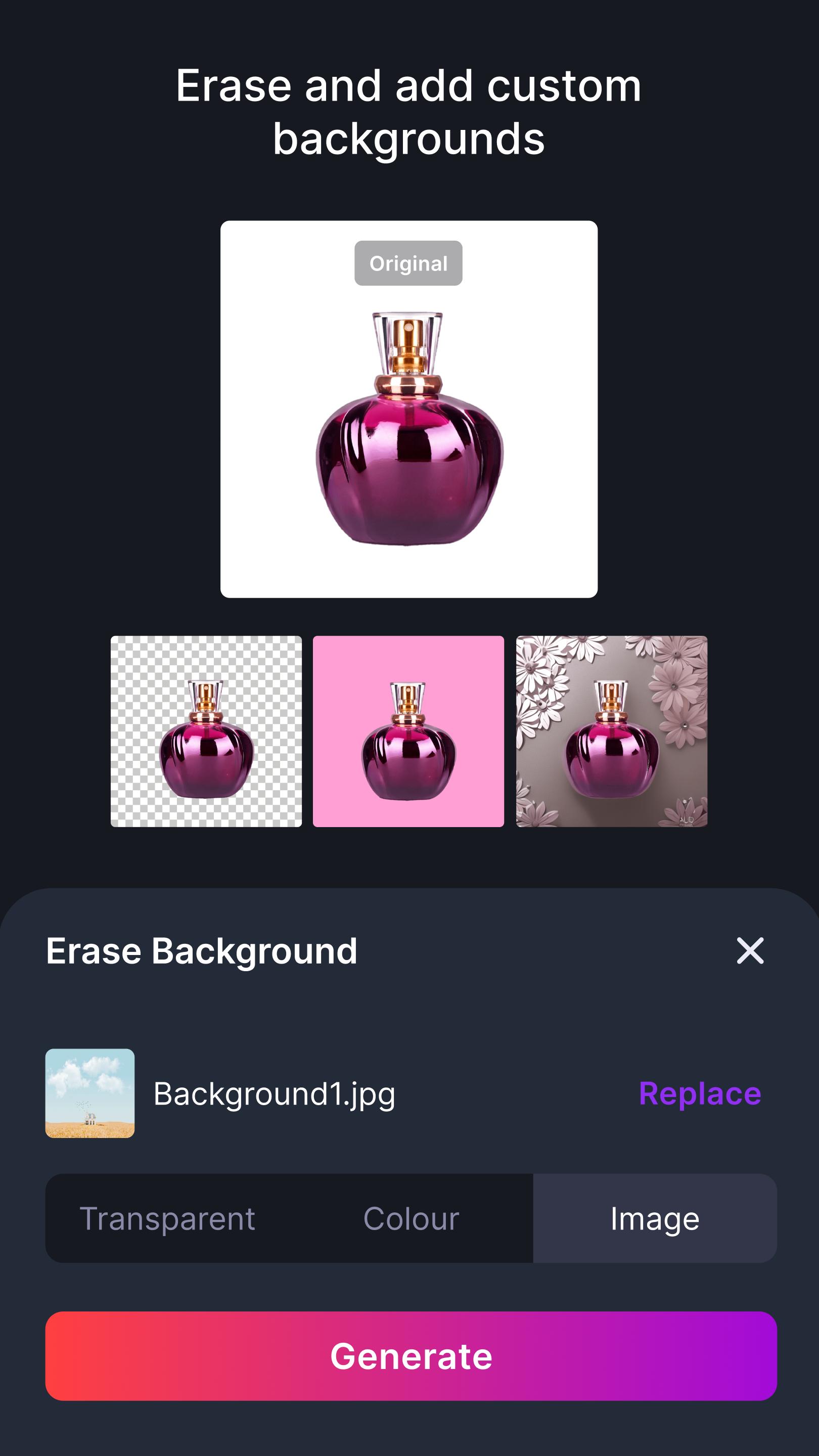Select the Colour tab

click(x=411, y=1218)
